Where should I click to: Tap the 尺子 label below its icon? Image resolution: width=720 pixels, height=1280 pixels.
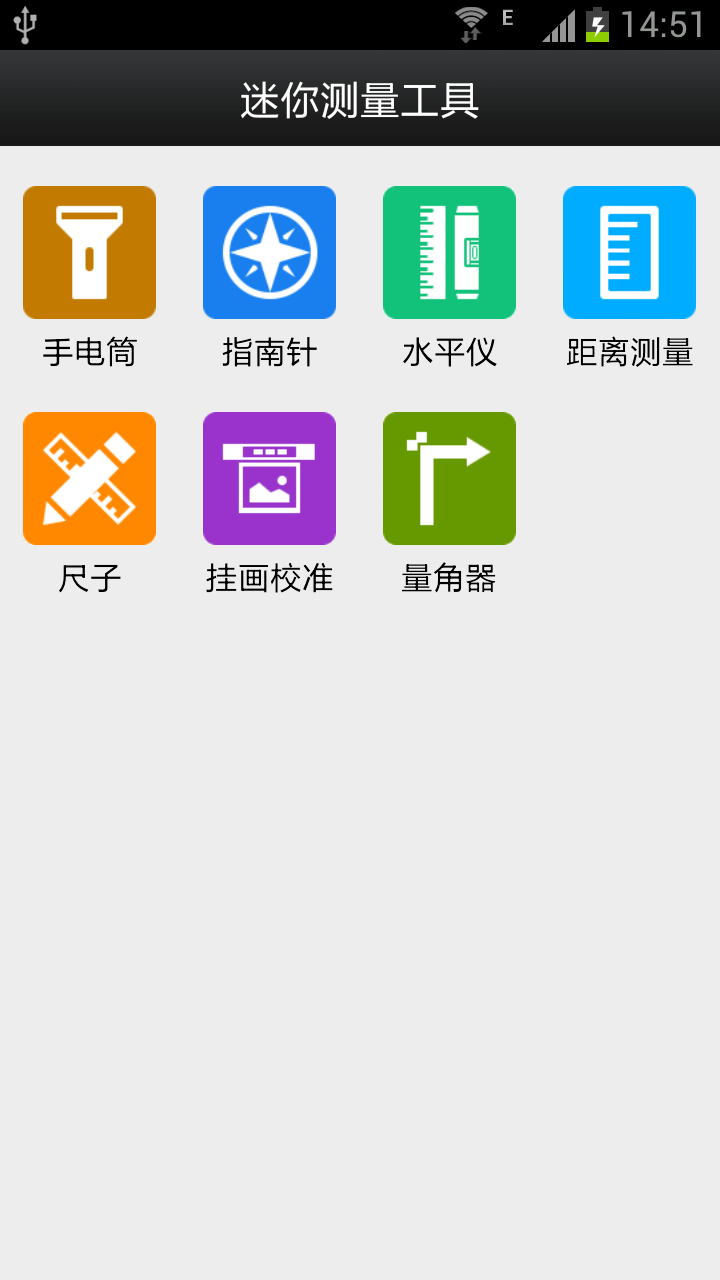coord(89,577)
